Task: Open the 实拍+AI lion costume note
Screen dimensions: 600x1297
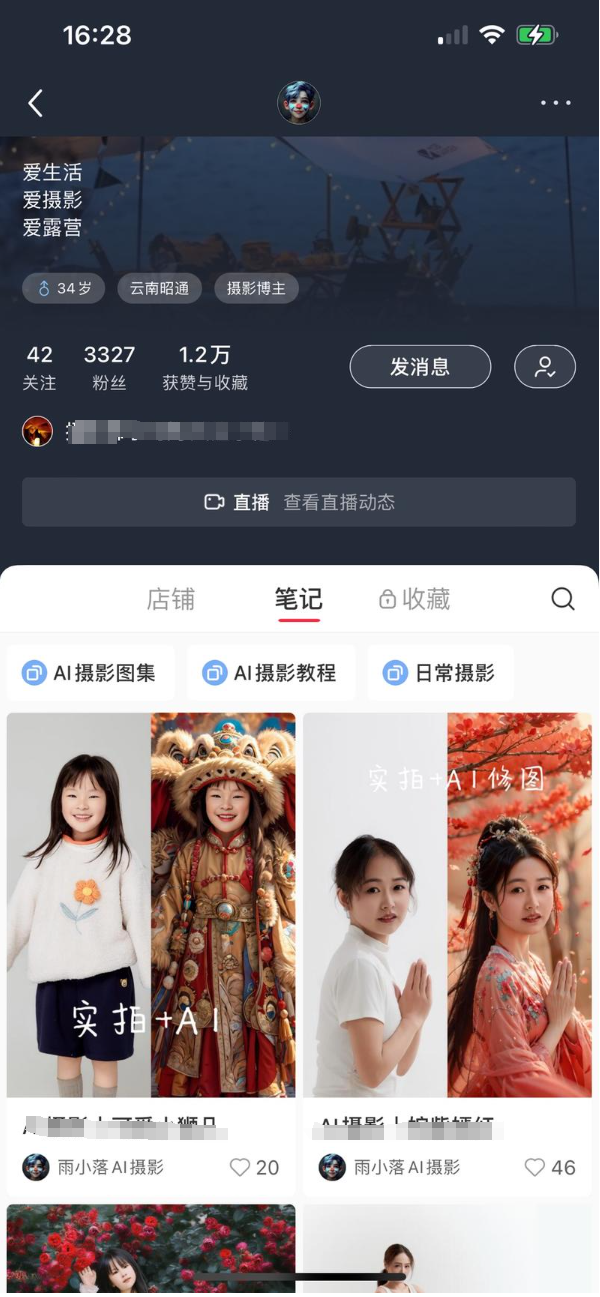Action: pyautogui.click(x=151, y=905)
